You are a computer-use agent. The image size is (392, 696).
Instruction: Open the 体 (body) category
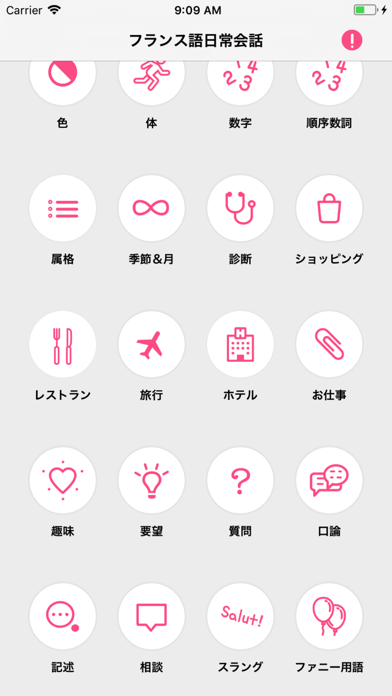point(151,83)
